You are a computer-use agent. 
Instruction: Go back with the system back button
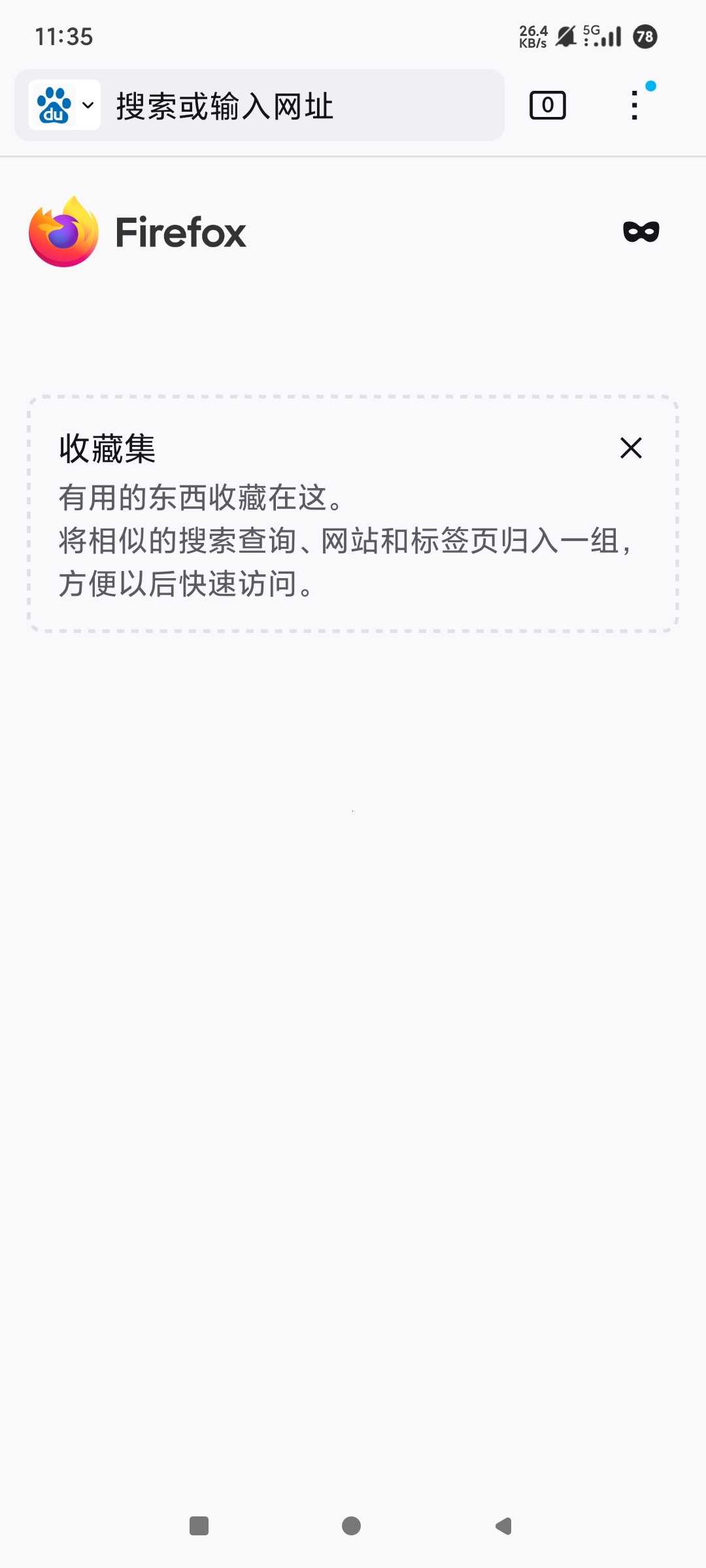tap(503, 1526)
